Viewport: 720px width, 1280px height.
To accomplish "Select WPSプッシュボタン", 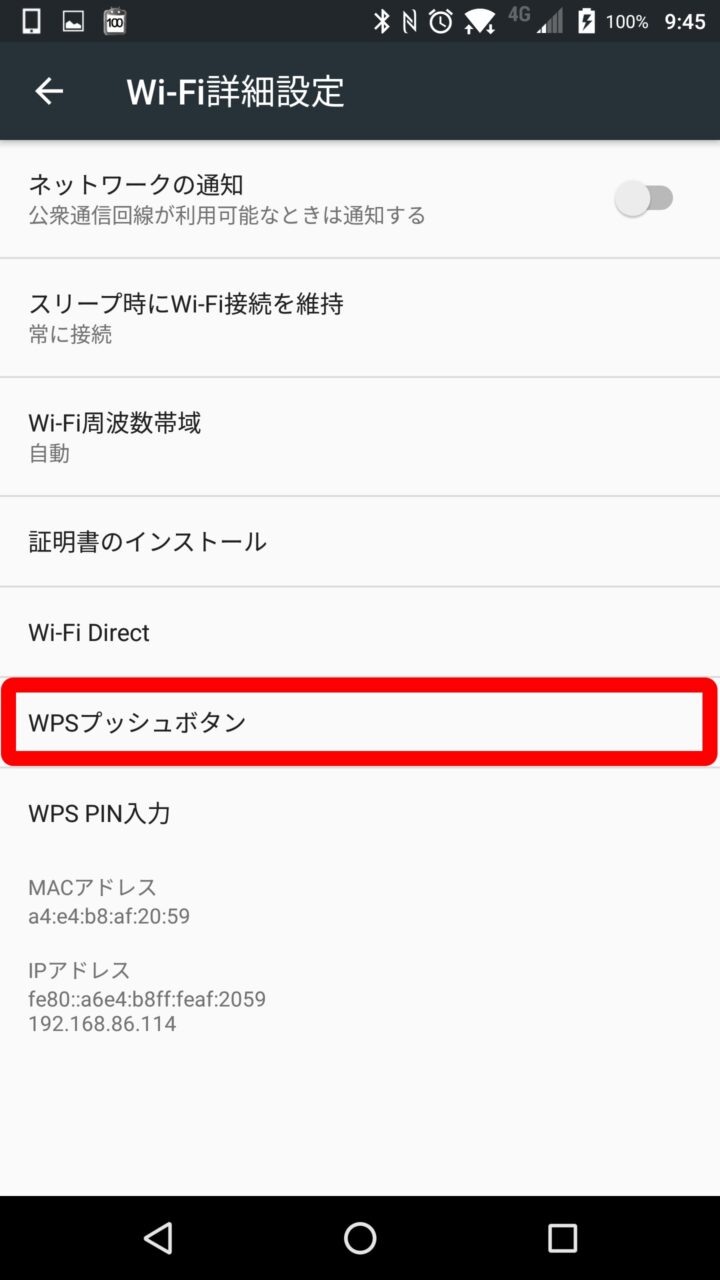I will [360, 722].
